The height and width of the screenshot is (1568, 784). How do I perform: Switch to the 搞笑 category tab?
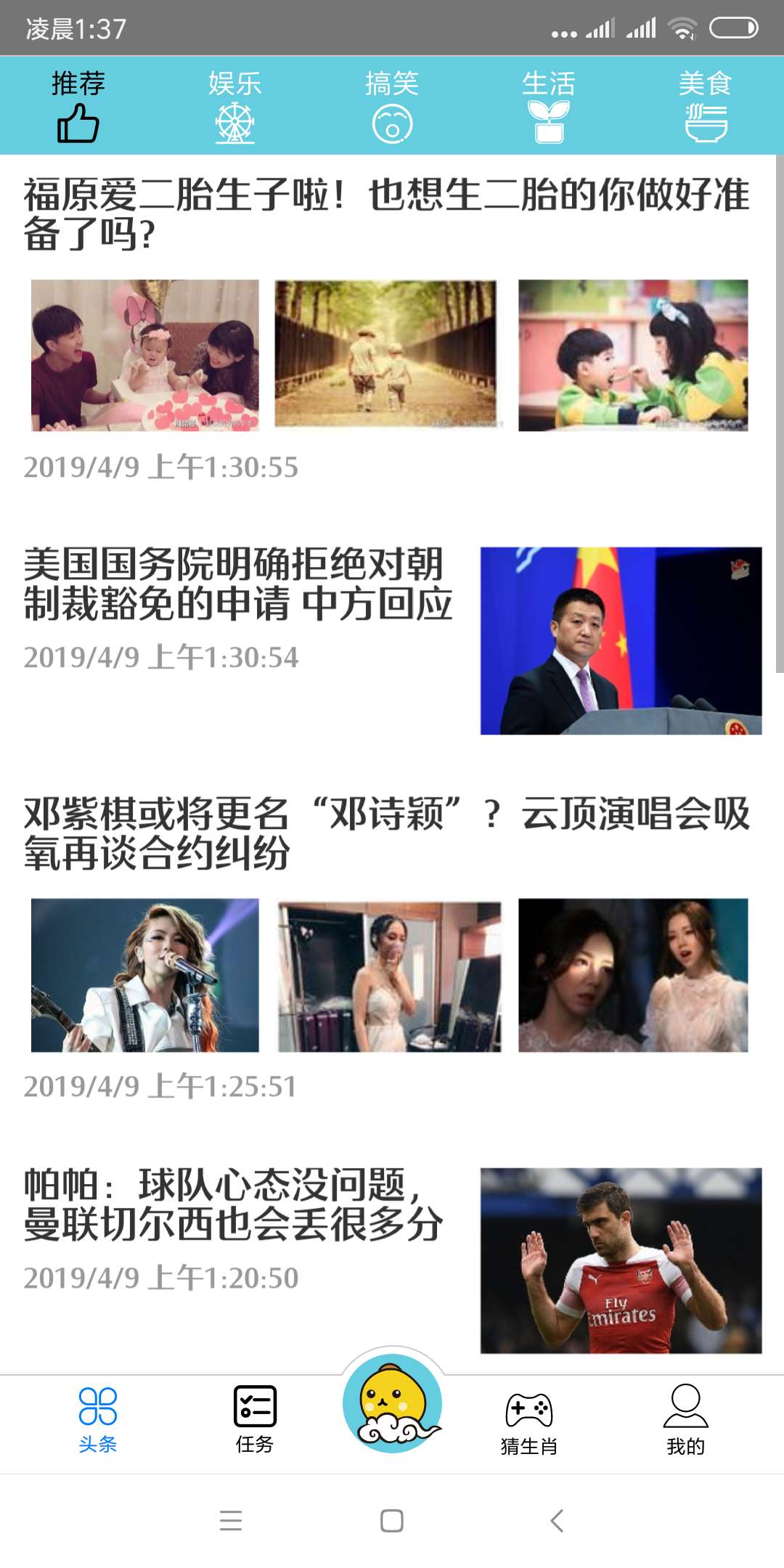pyautogui.click(x=392, y=105)
